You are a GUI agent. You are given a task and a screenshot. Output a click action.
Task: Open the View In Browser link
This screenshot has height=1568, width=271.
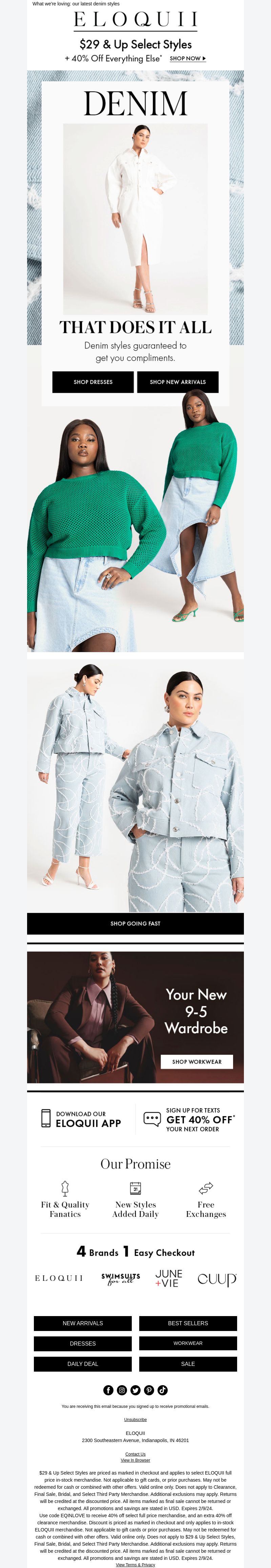pos(135,1460)
